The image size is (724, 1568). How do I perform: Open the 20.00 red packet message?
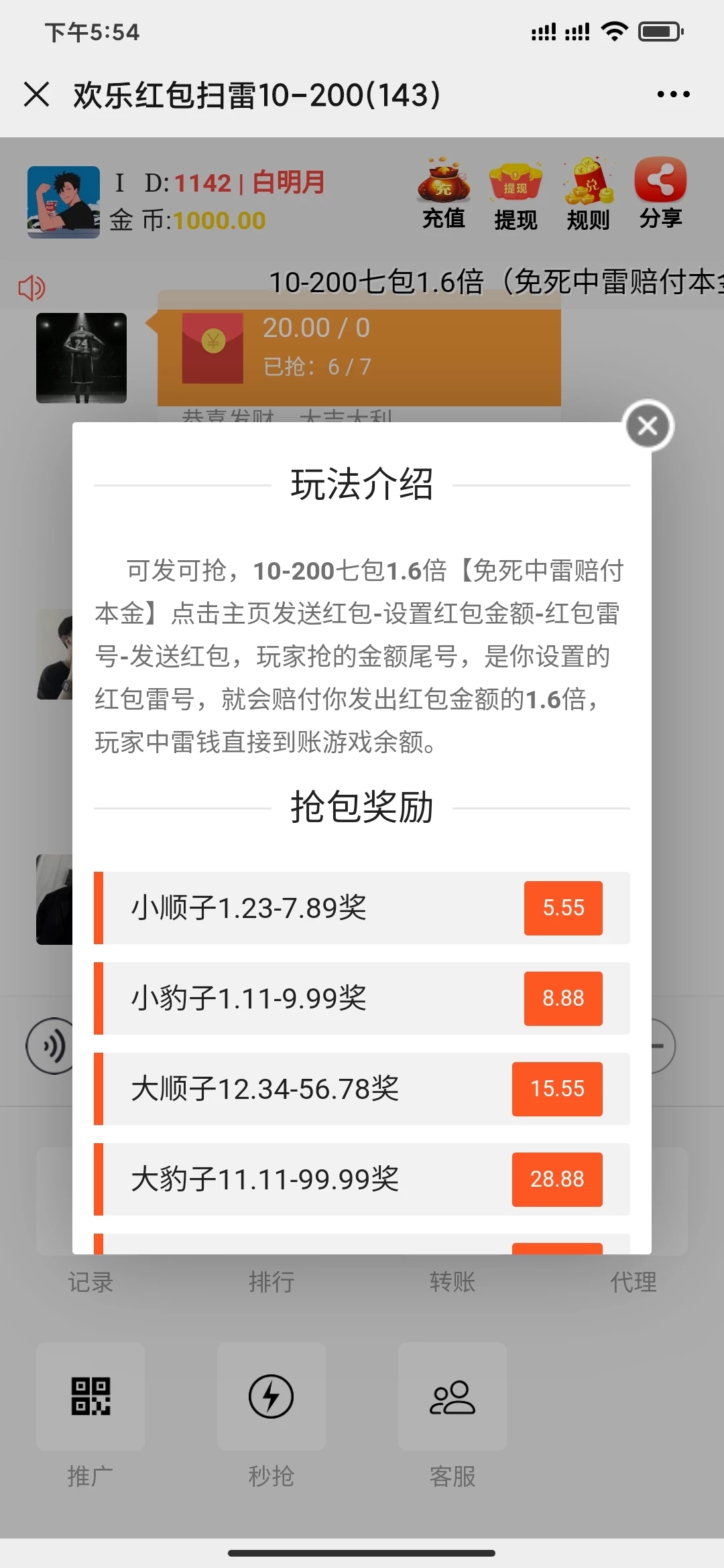pyautogui.click(x=359, y=348)
